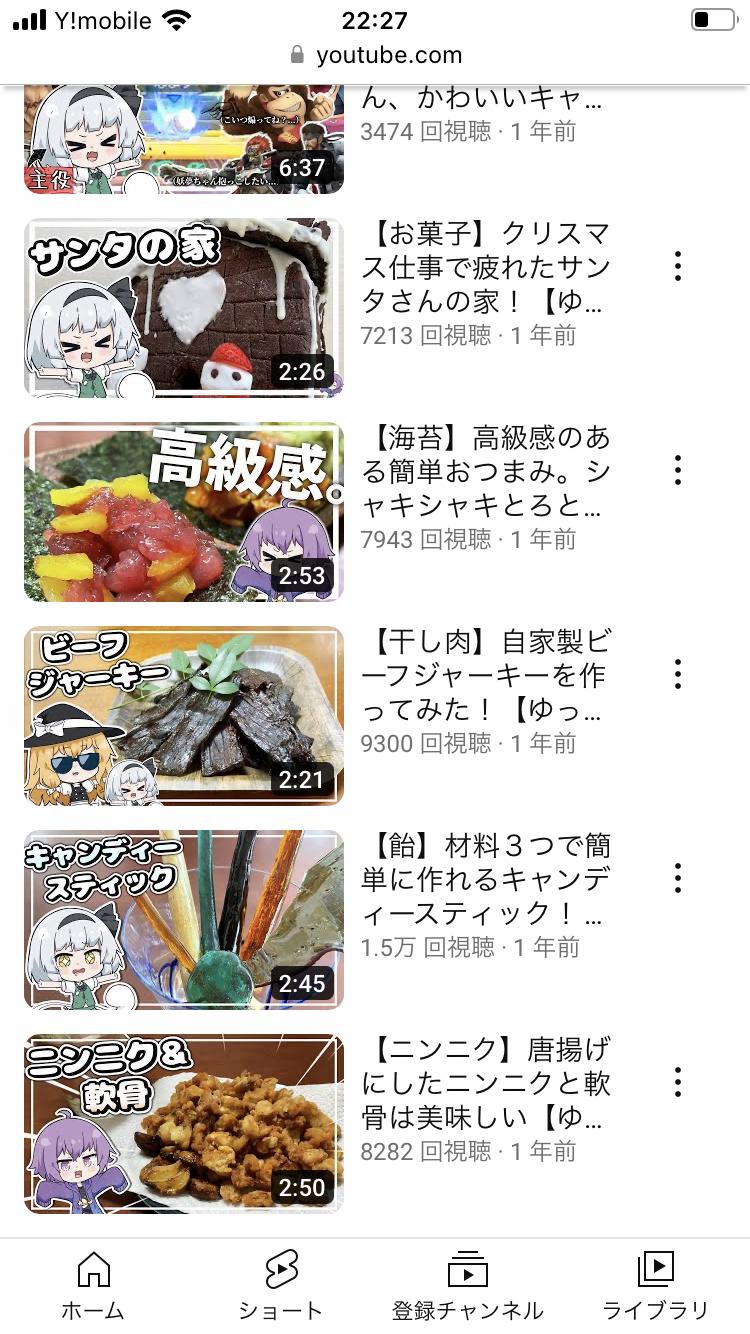The width and height of the screenshot is (750, 1334).
Task: Open options for the Christmas Santa video
Action: click(x=678, y=266)
